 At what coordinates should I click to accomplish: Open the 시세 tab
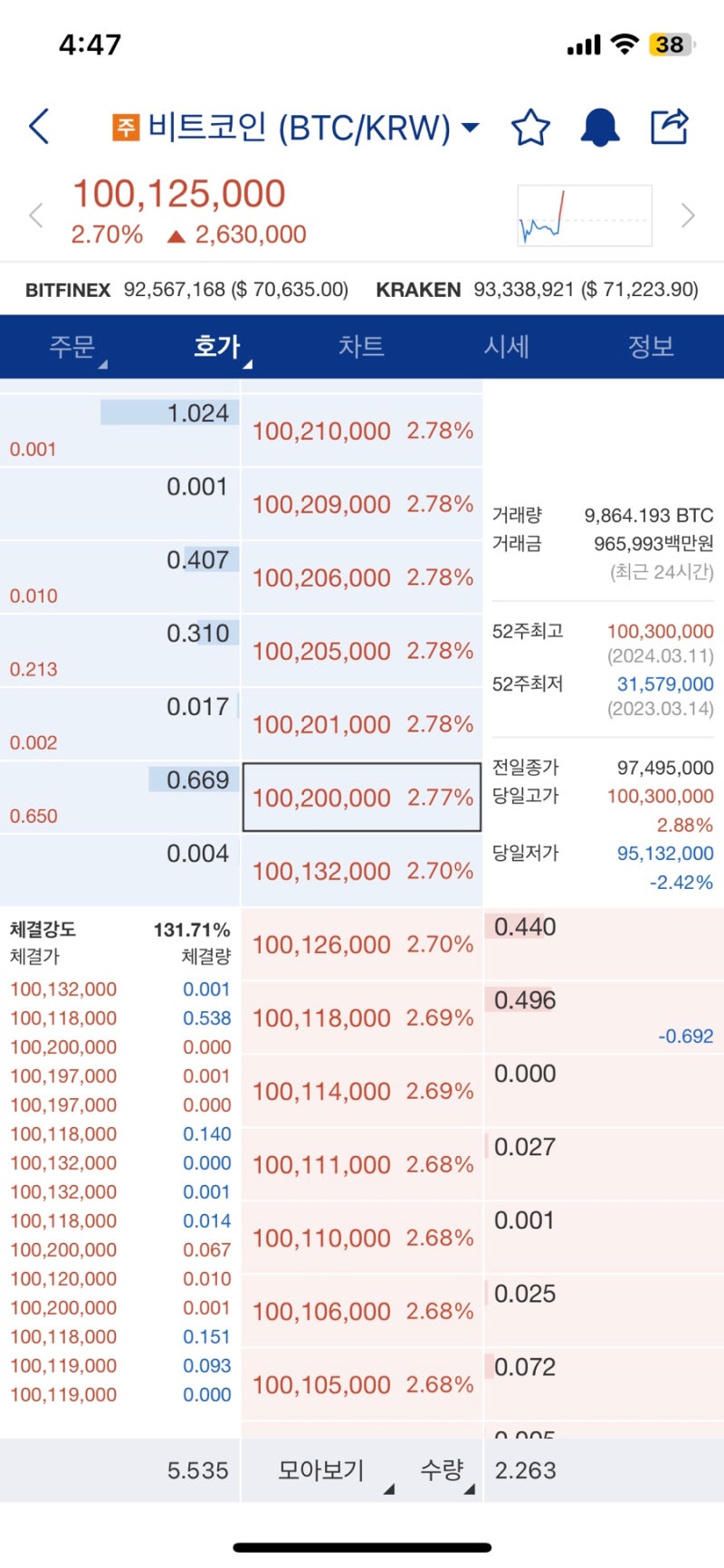click(x=509, y=347)
